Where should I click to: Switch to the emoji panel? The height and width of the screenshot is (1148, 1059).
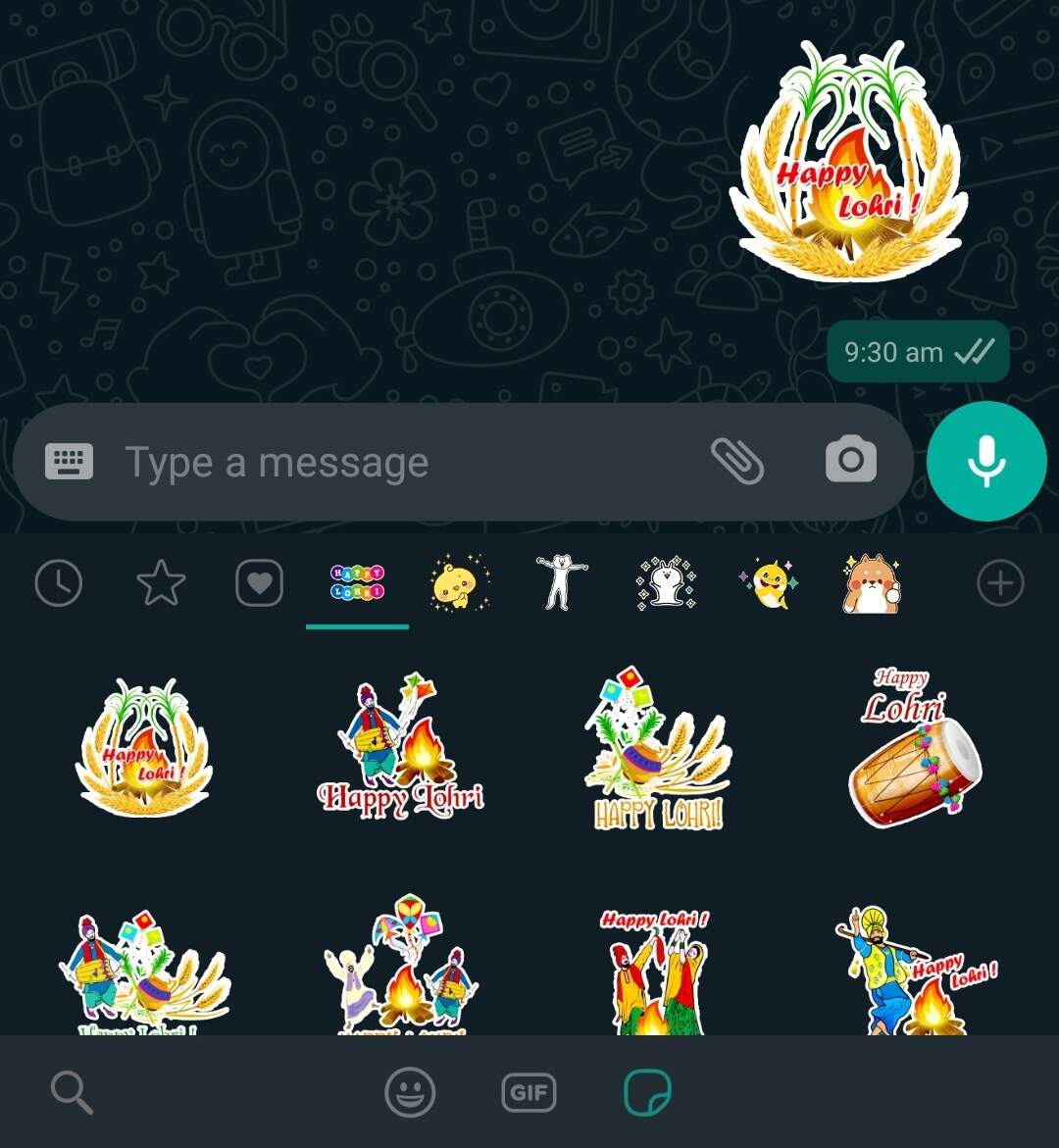coord(410,1092)
